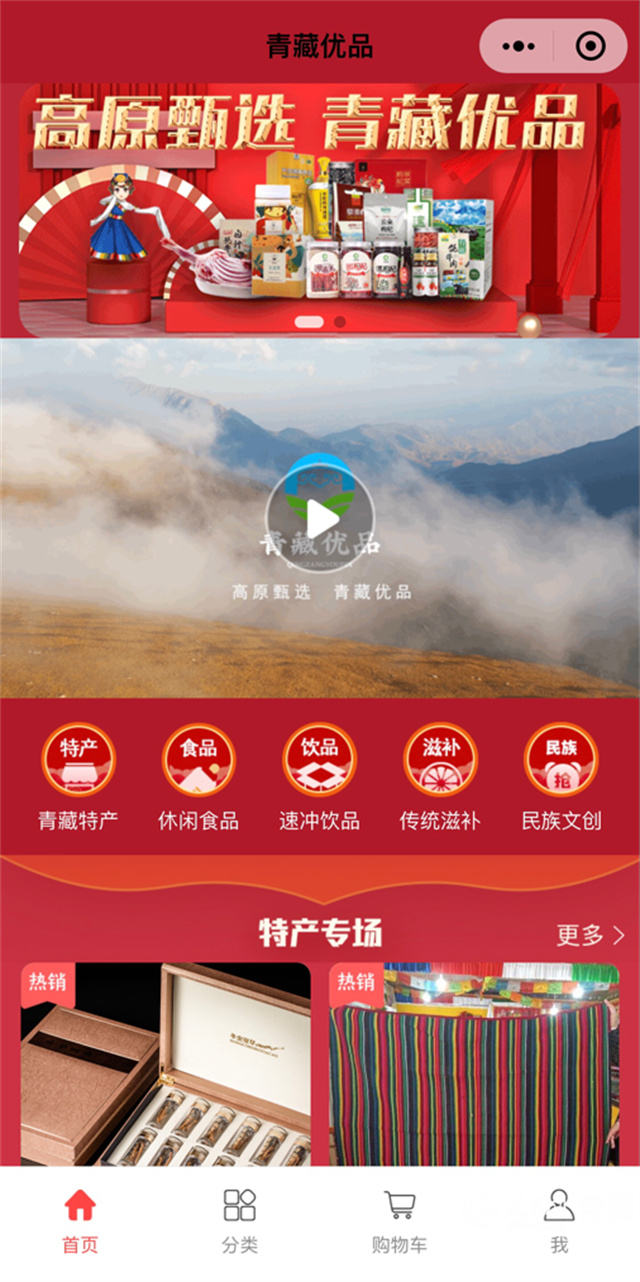
Task: Switch to the 首页 tab
Action: 80,1222
